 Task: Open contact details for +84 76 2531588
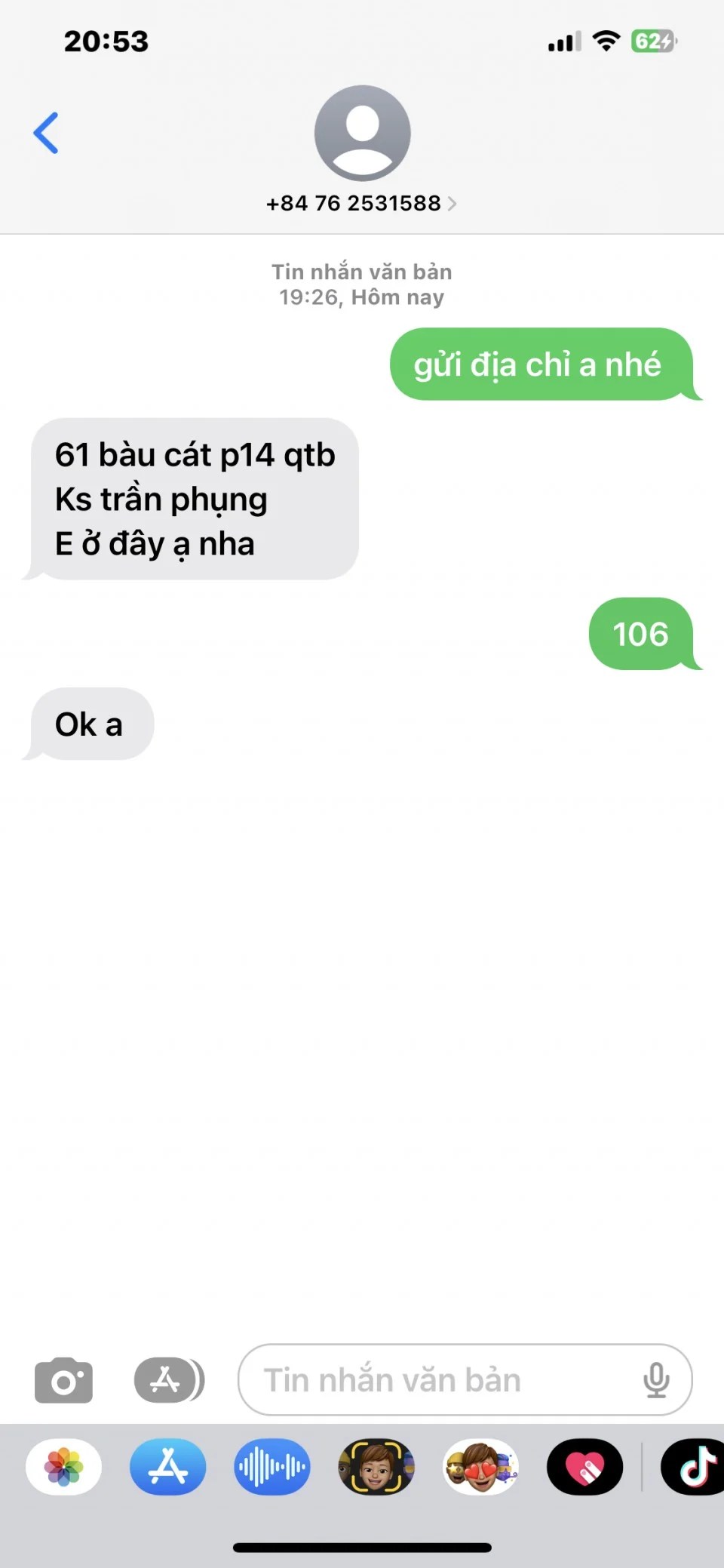(361, 203)
